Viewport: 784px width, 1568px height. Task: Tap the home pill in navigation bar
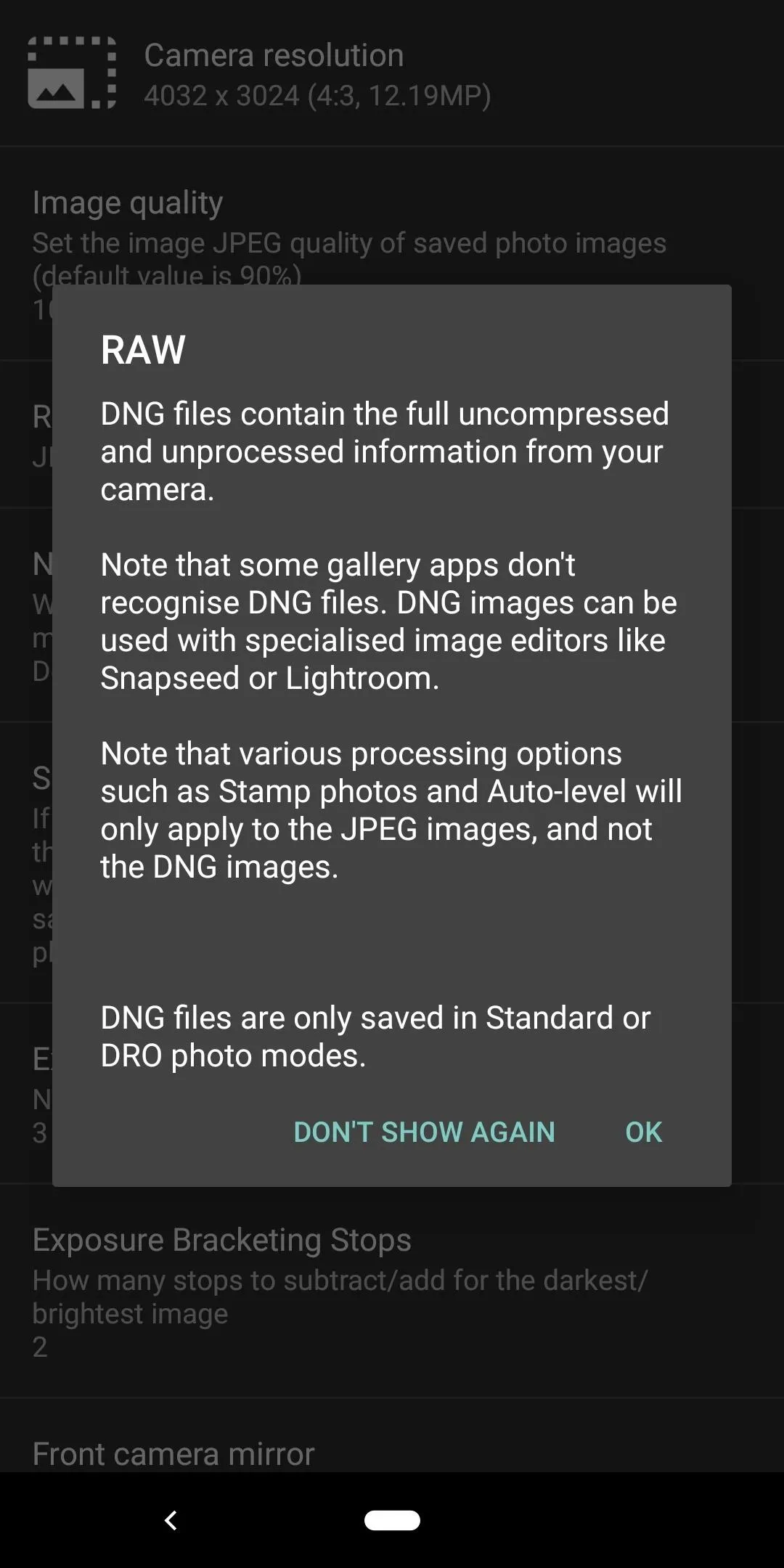click(x=392, y=1520)
